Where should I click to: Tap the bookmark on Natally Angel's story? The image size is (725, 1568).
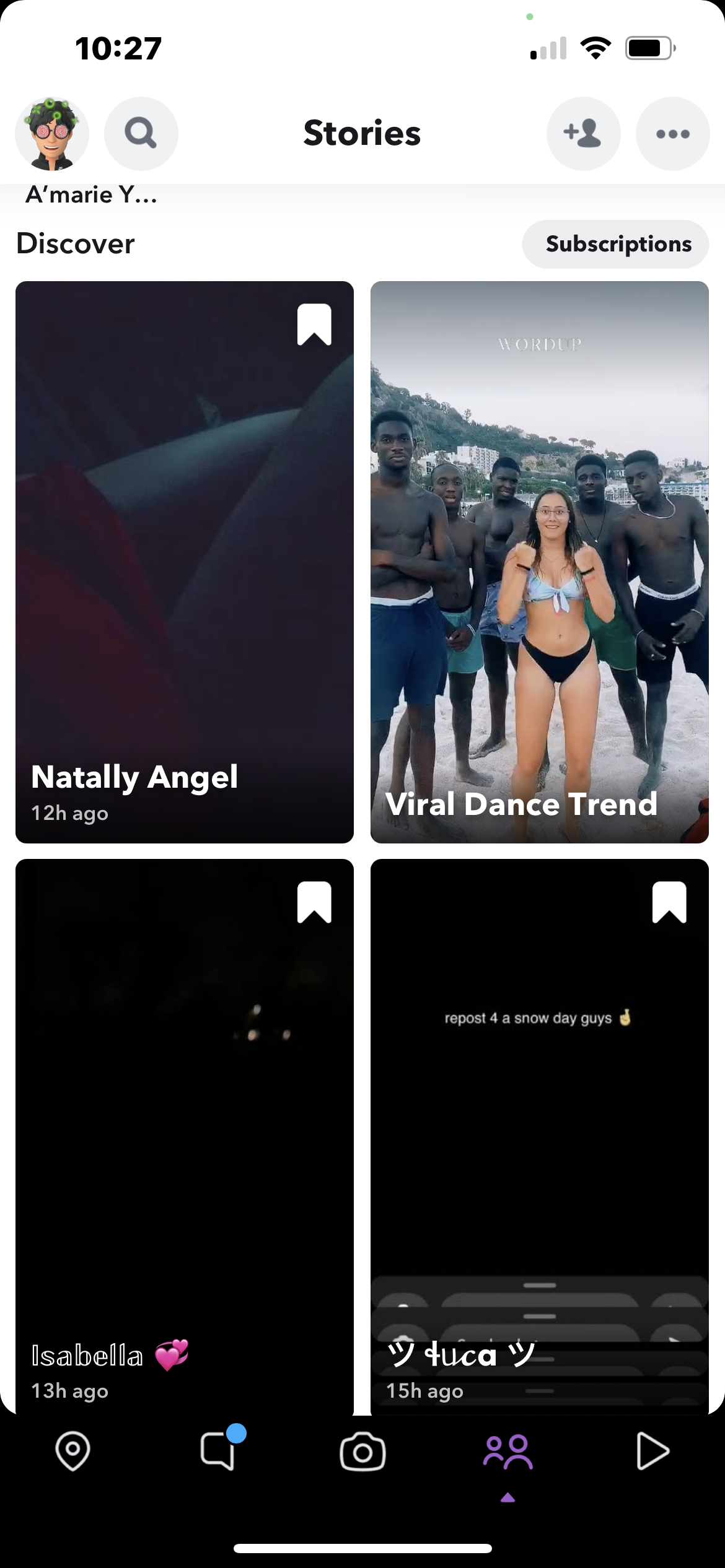(x=314, y=324)
